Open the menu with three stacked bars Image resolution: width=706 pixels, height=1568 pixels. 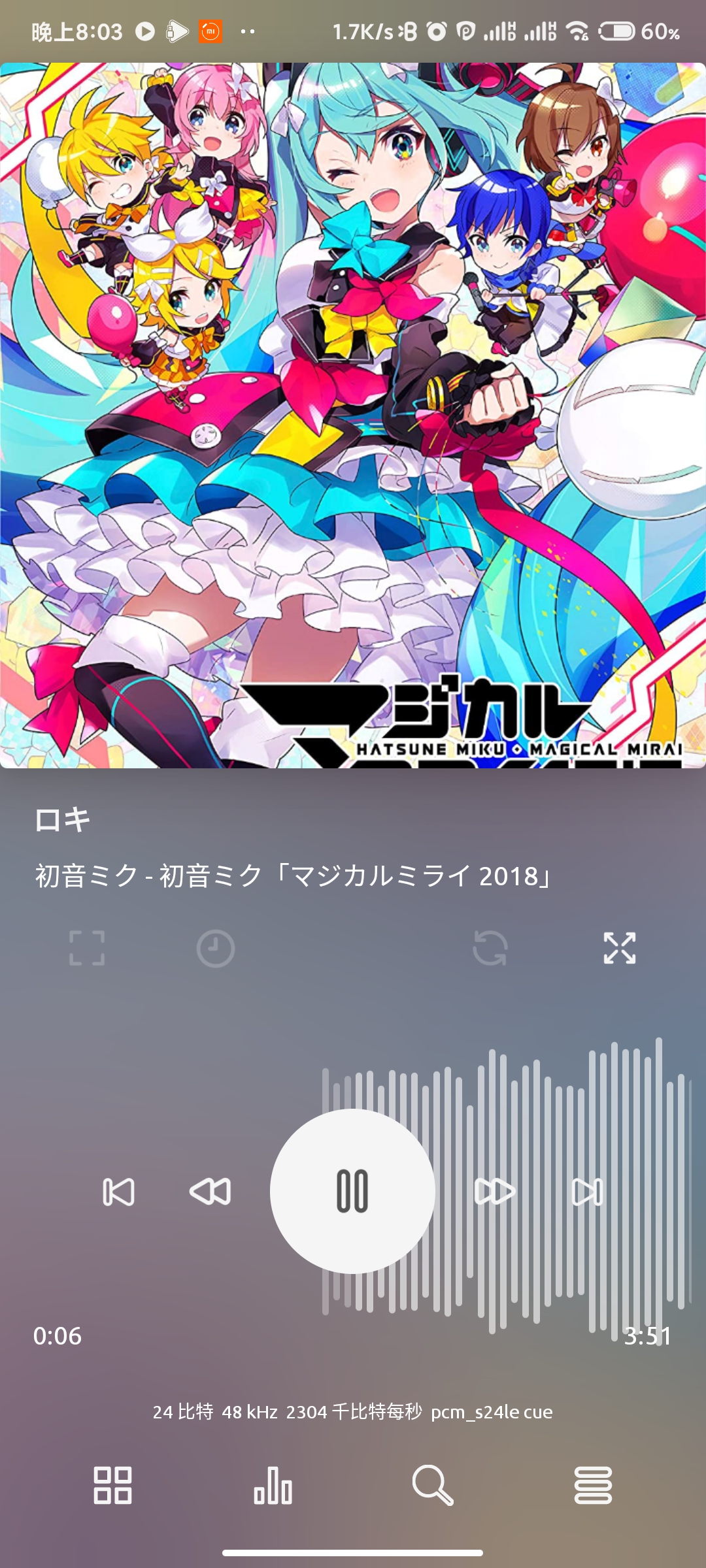593,1485
